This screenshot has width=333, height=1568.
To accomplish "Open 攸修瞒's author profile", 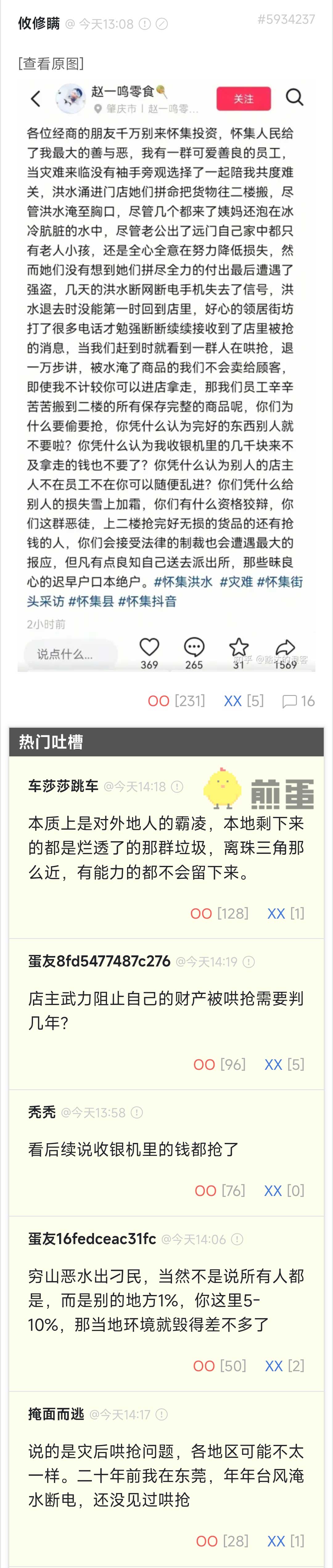I will tap(39, 24).
